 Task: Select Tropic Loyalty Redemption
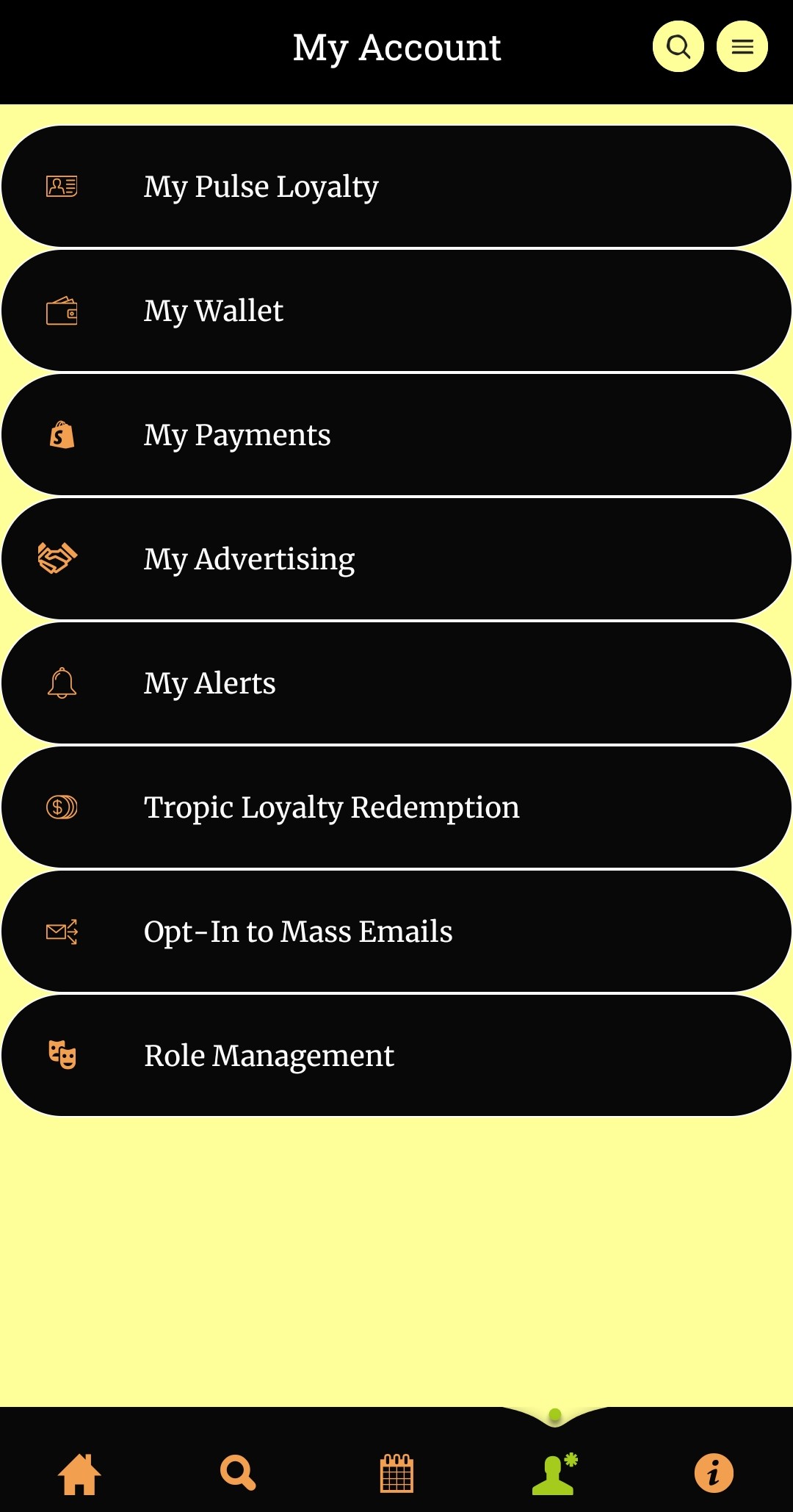396,807
